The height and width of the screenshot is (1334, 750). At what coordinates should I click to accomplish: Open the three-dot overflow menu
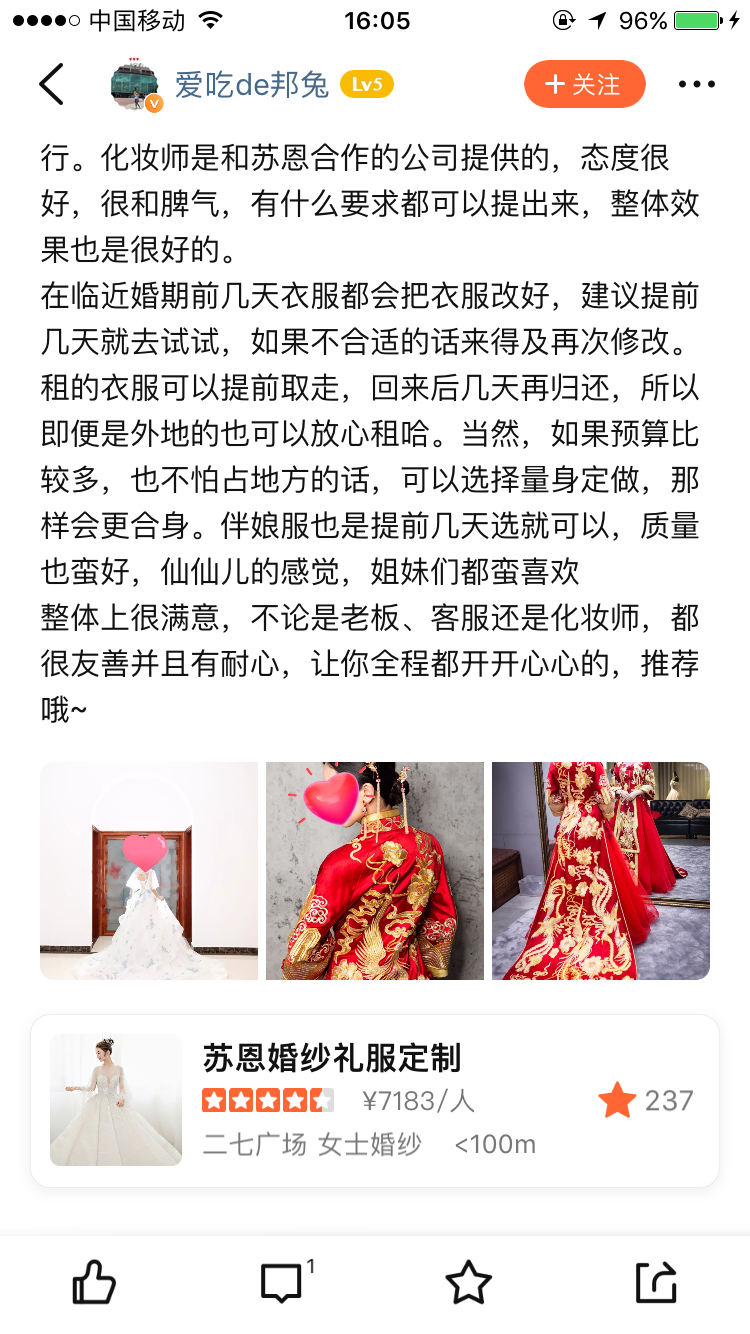[697, 84]
